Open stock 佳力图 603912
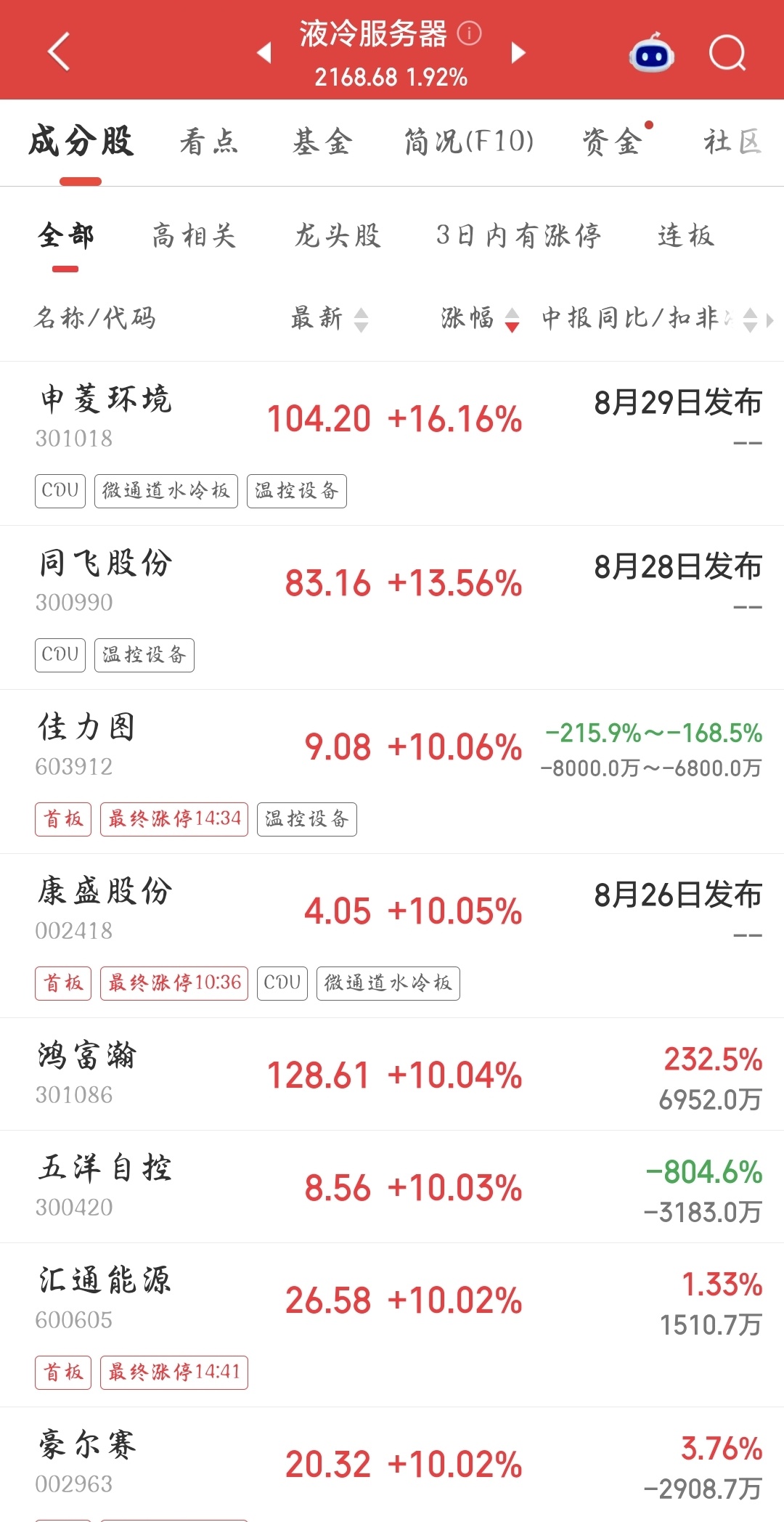 point(392,772)
